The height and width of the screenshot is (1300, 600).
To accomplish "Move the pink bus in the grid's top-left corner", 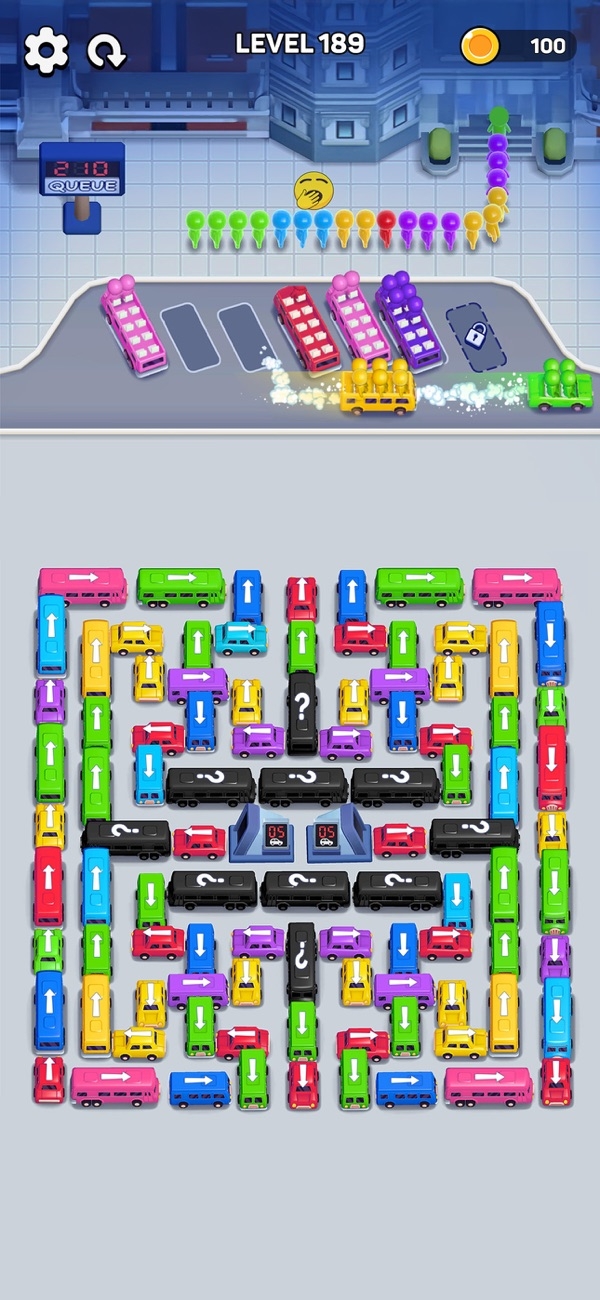I will (x=82, y=586).
